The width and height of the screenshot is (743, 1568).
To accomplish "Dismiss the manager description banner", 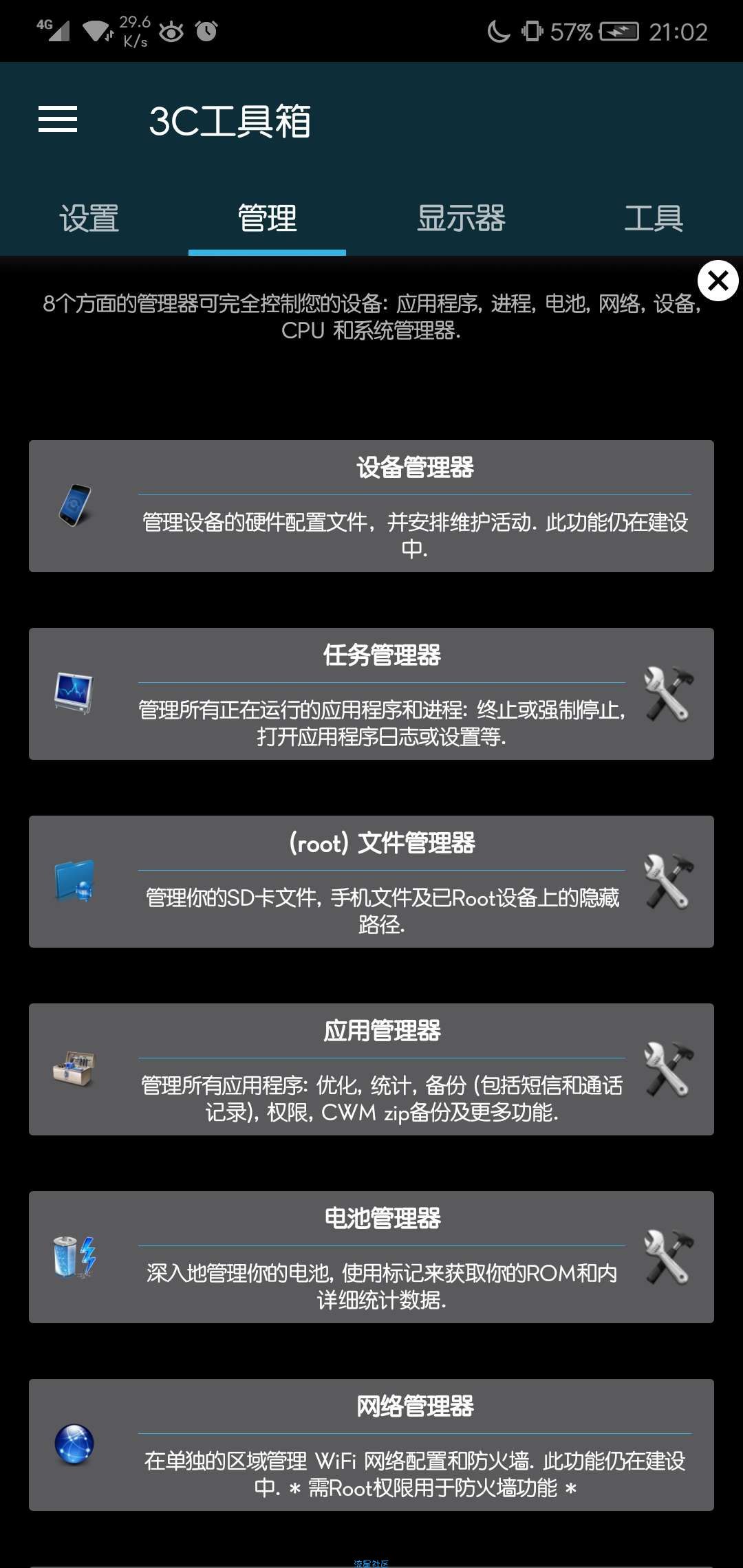I will [x=718, y=281].
